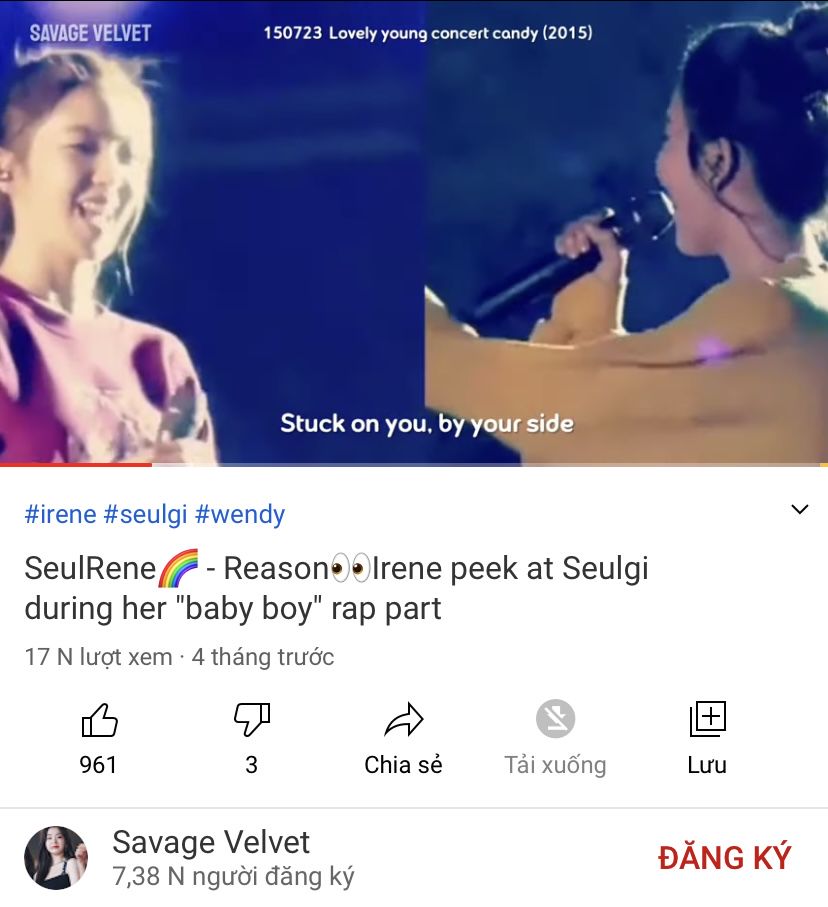
Task: Expand the video description chevron
Action: point(799,510)
